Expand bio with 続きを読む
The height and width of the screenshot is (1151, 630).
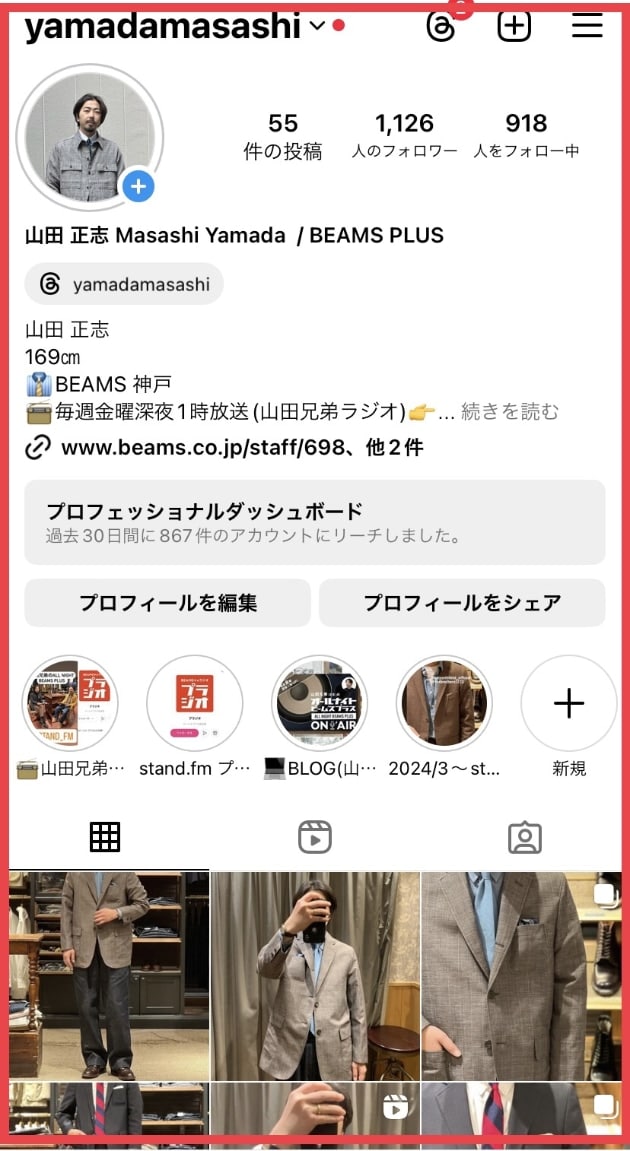[510, 411]
